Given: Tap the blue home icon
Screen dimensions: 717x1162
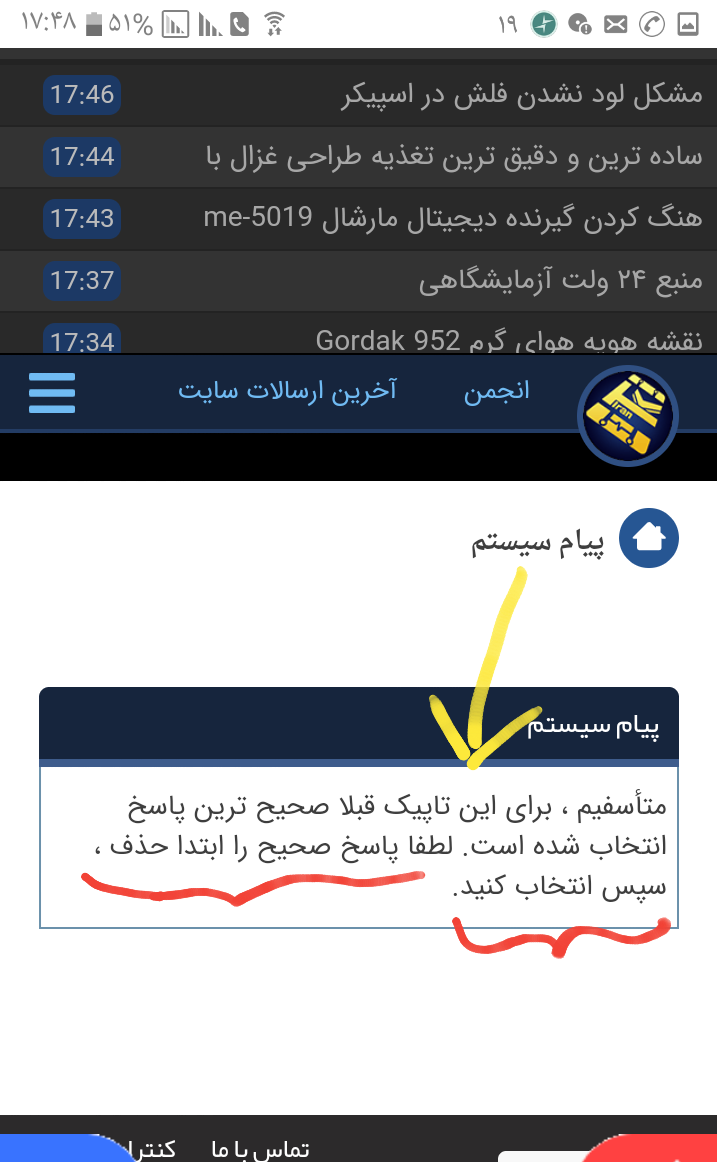Looking at the screenshot, I should (x=649, y=538).
